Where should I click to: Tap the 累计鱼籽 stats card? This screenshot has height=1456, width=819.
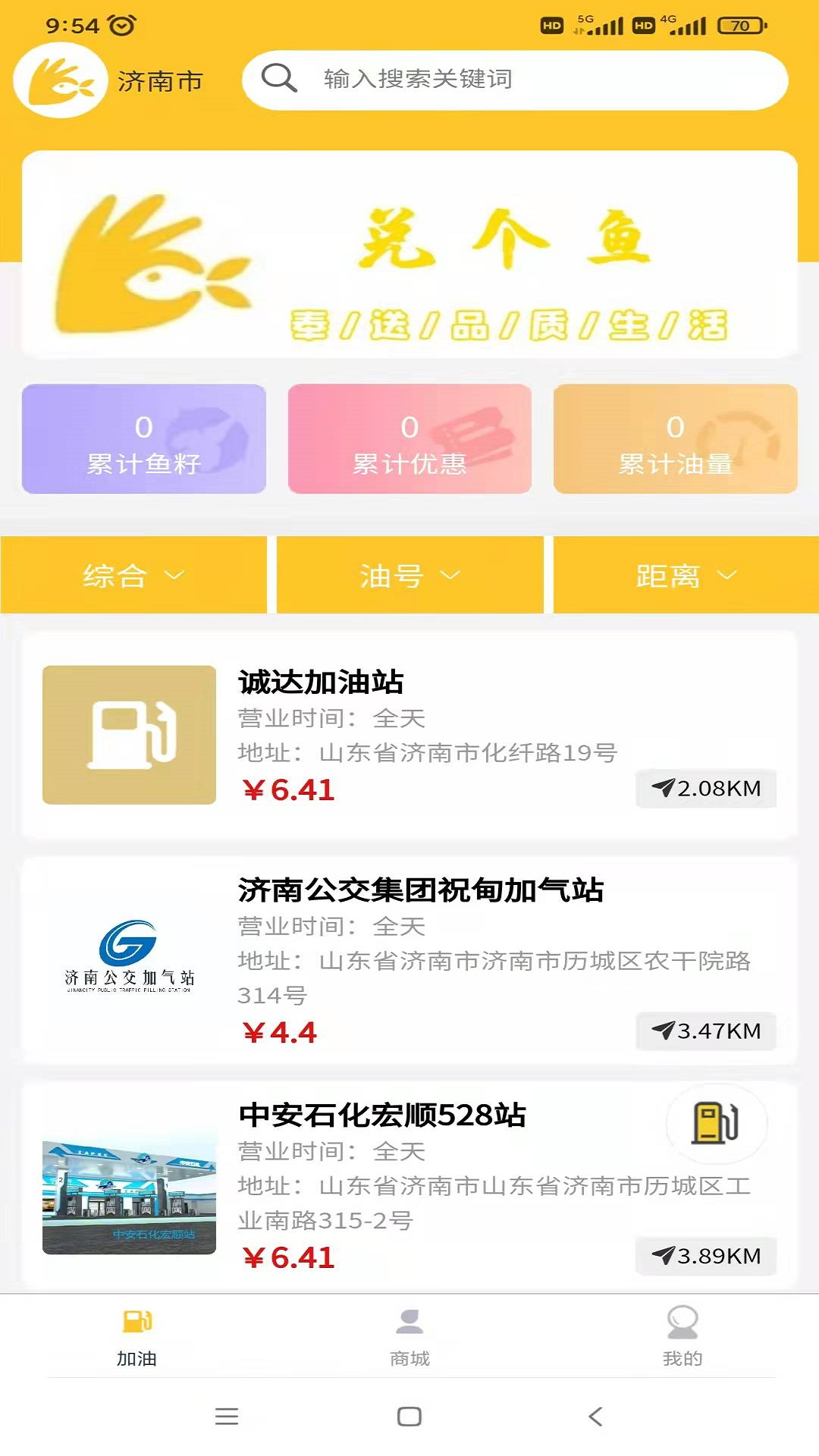(x=143, y=440)
